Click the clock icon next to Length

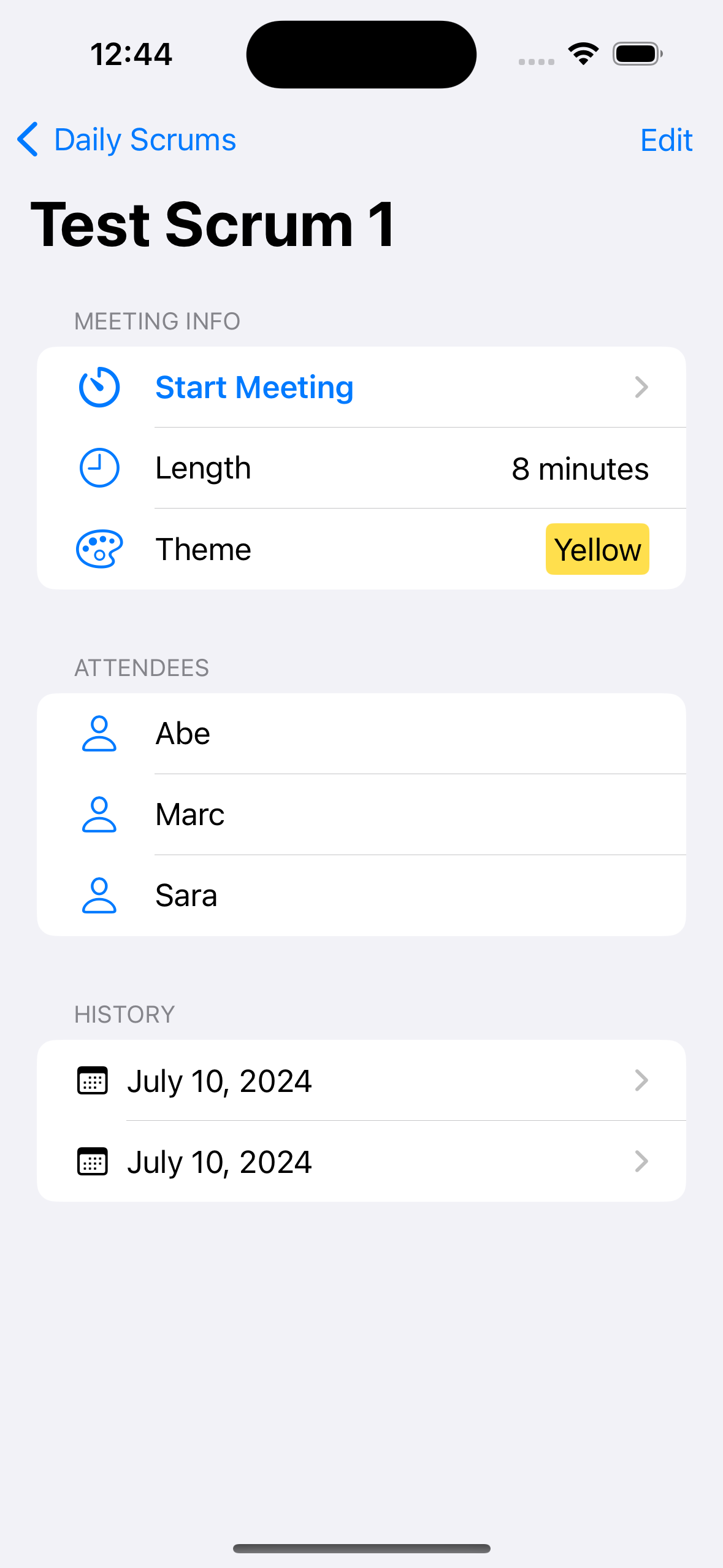pos(99,467)
